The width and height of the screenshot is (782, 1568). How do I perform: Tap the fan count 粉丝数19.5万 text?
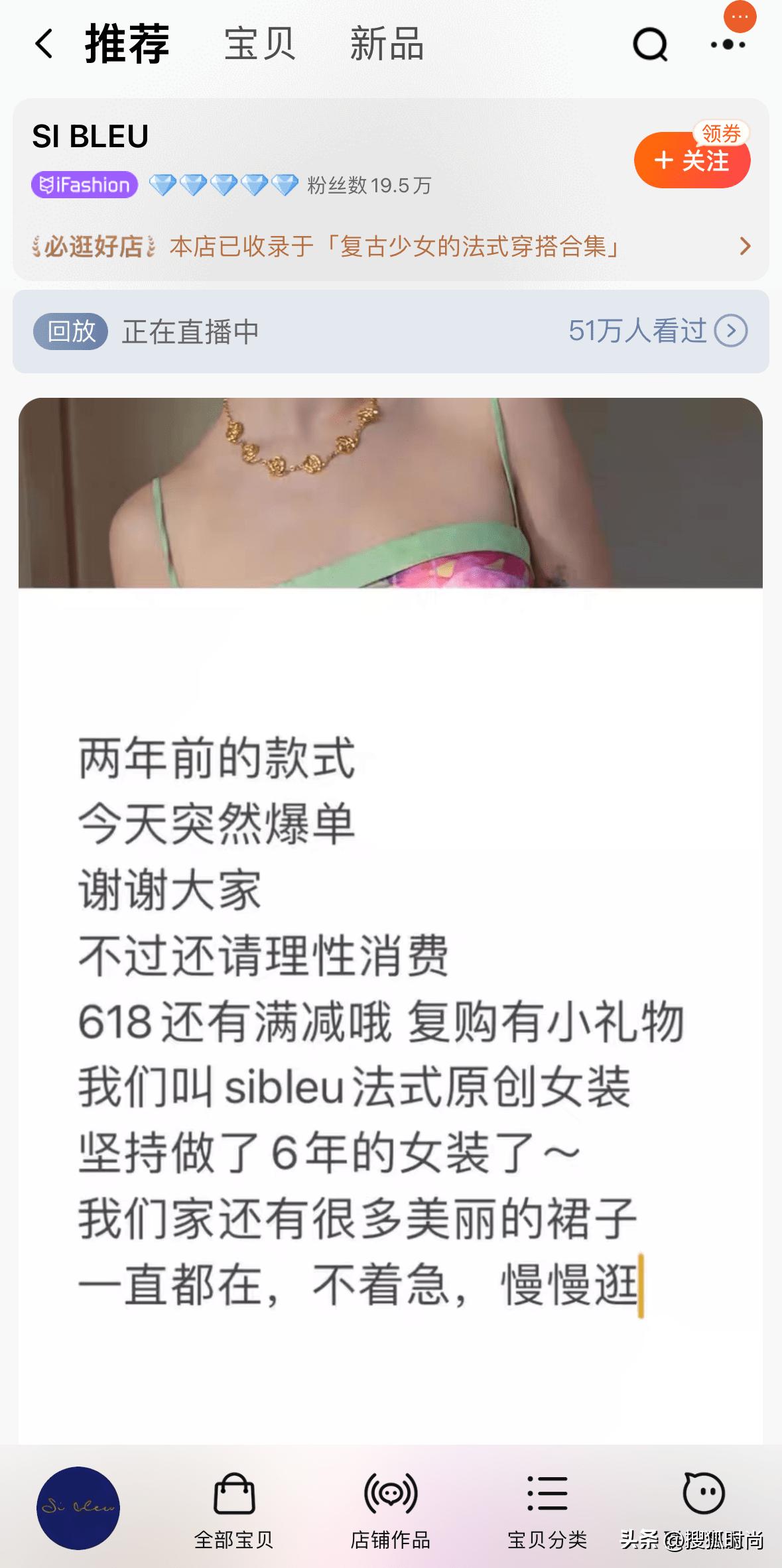coord(367,187)
